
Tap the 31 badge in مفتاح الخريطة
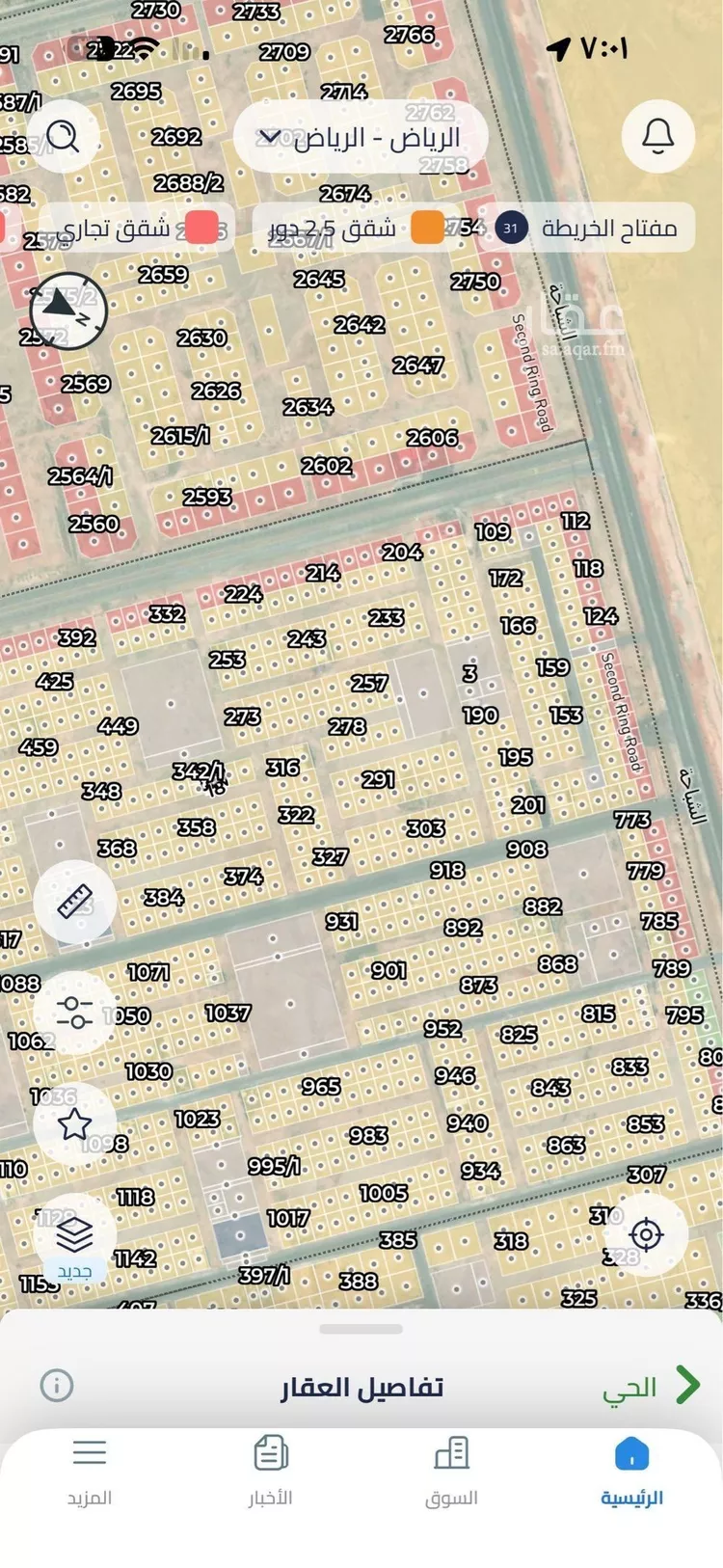click(x=512, y=230)
